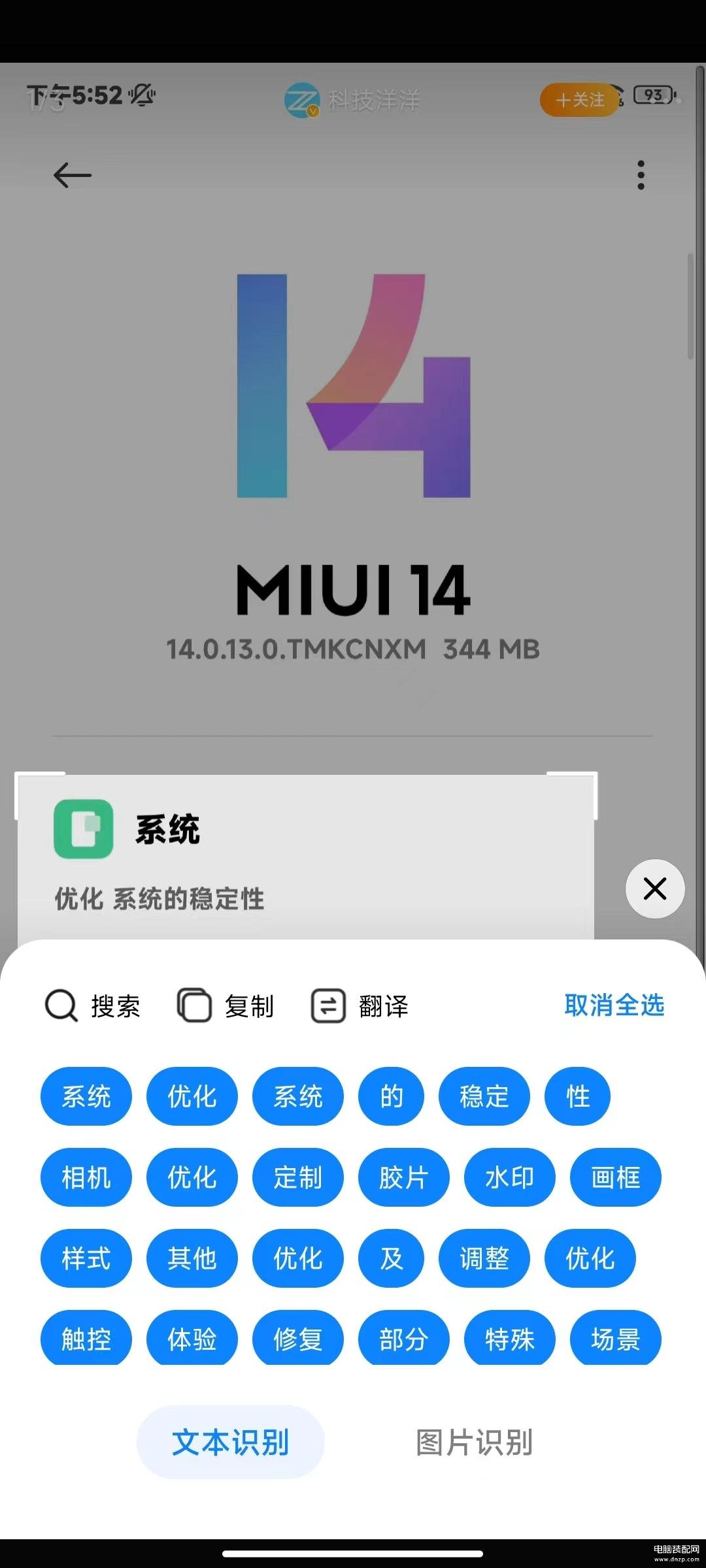
Task: Tap the 调整 word chip
Action: coord(484,1258)
